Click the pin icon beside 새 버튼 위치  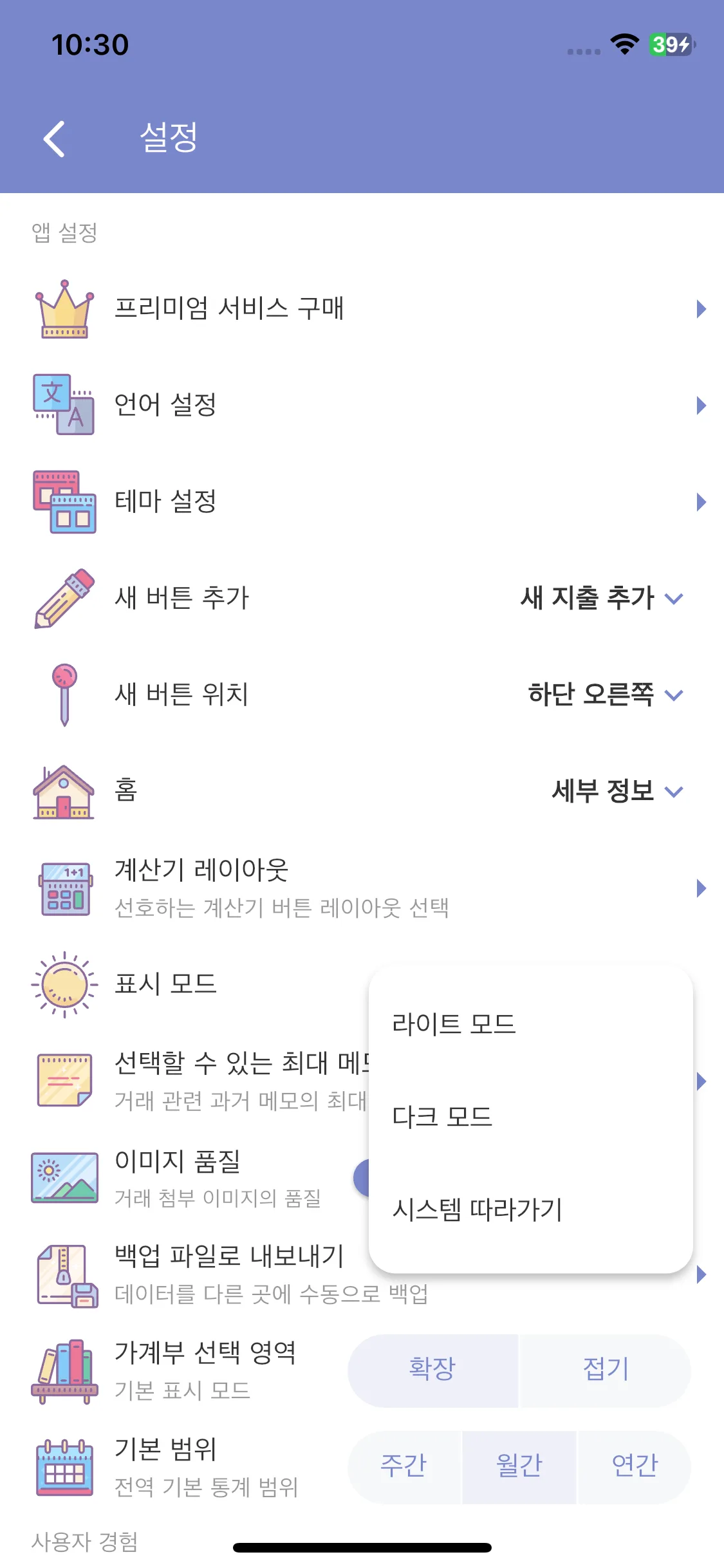point(62,695)
